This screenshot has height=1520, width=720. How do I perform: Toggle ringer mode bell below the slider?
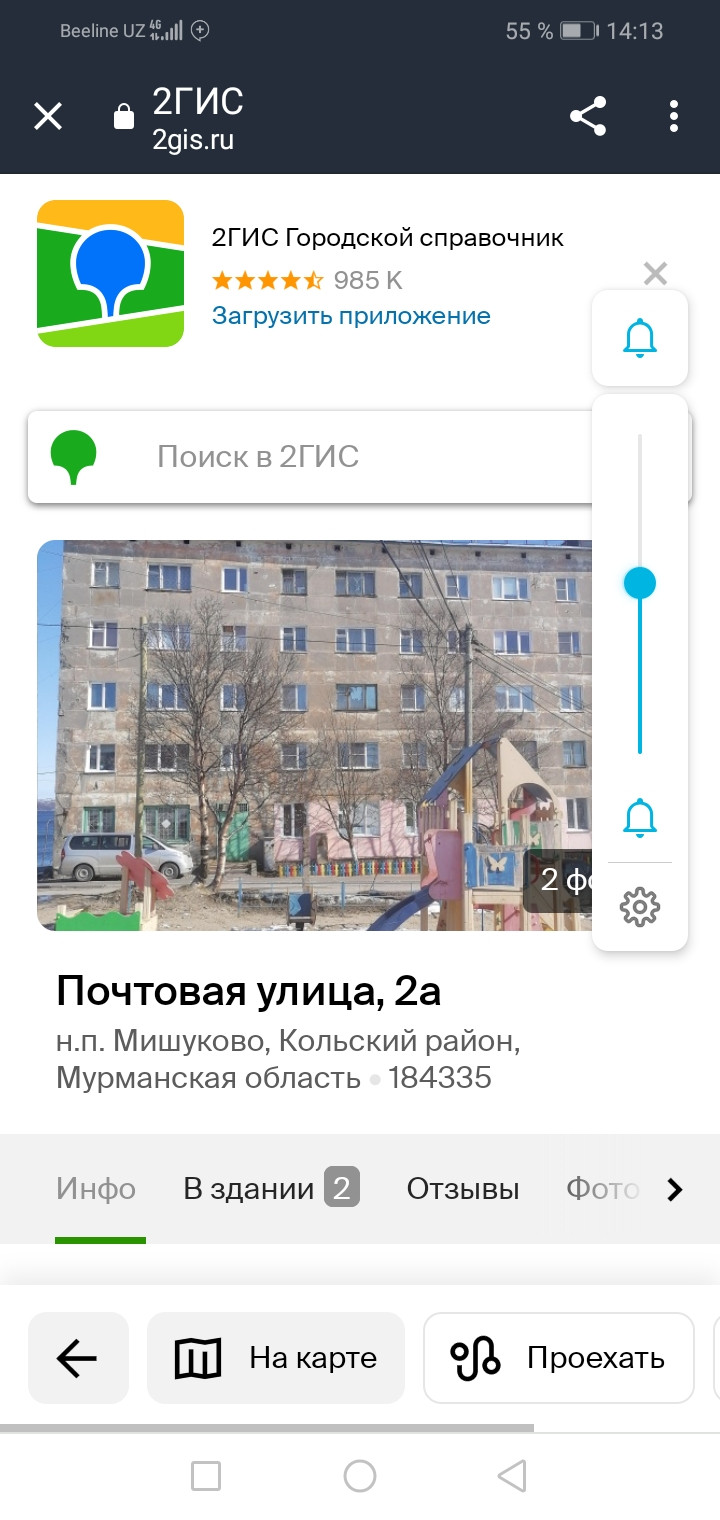click(x=640, y=818)
